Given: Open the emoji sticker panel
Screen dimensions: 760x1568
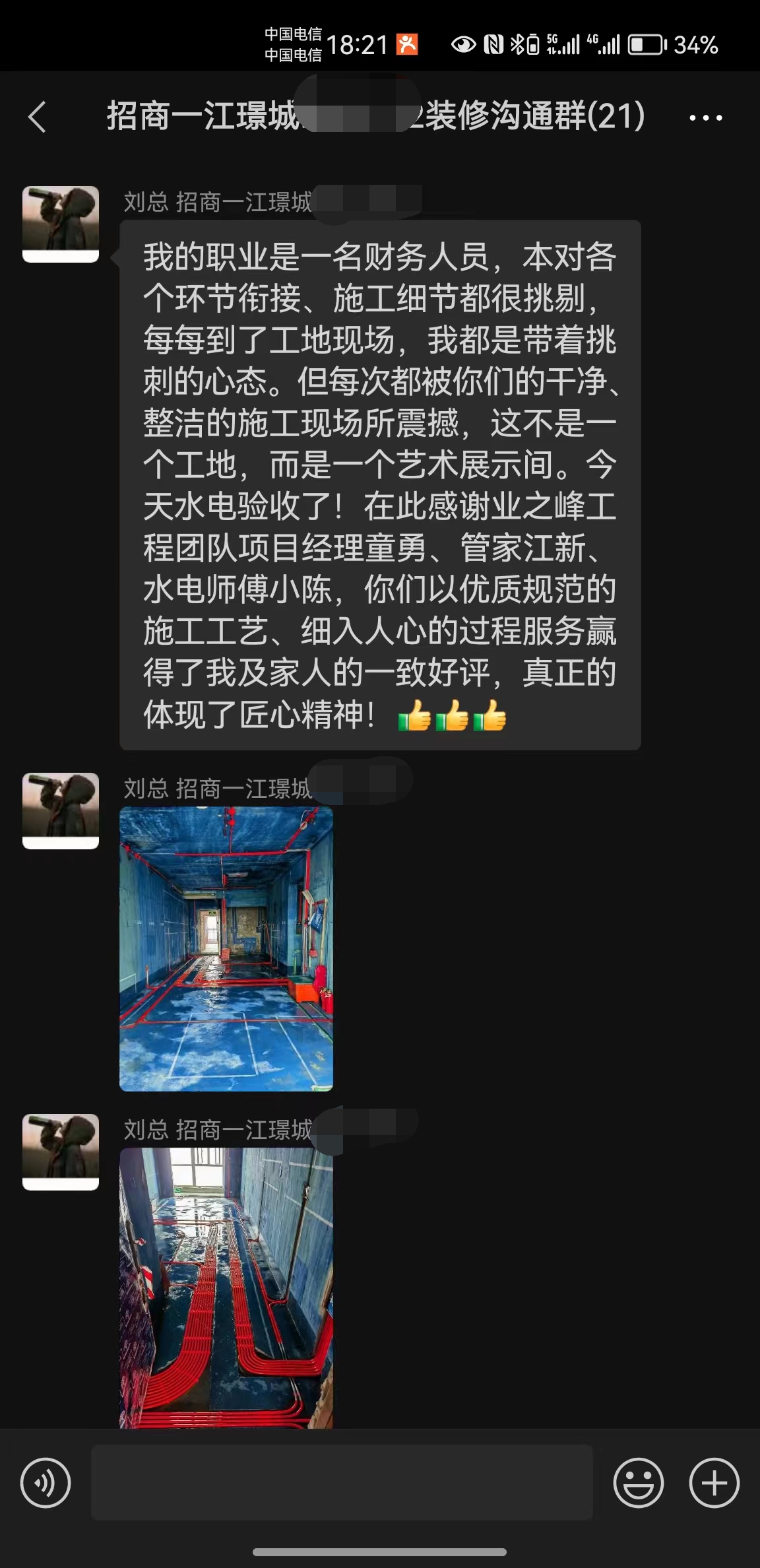Looking at the screenshot, I should (x=638, y=1483).
